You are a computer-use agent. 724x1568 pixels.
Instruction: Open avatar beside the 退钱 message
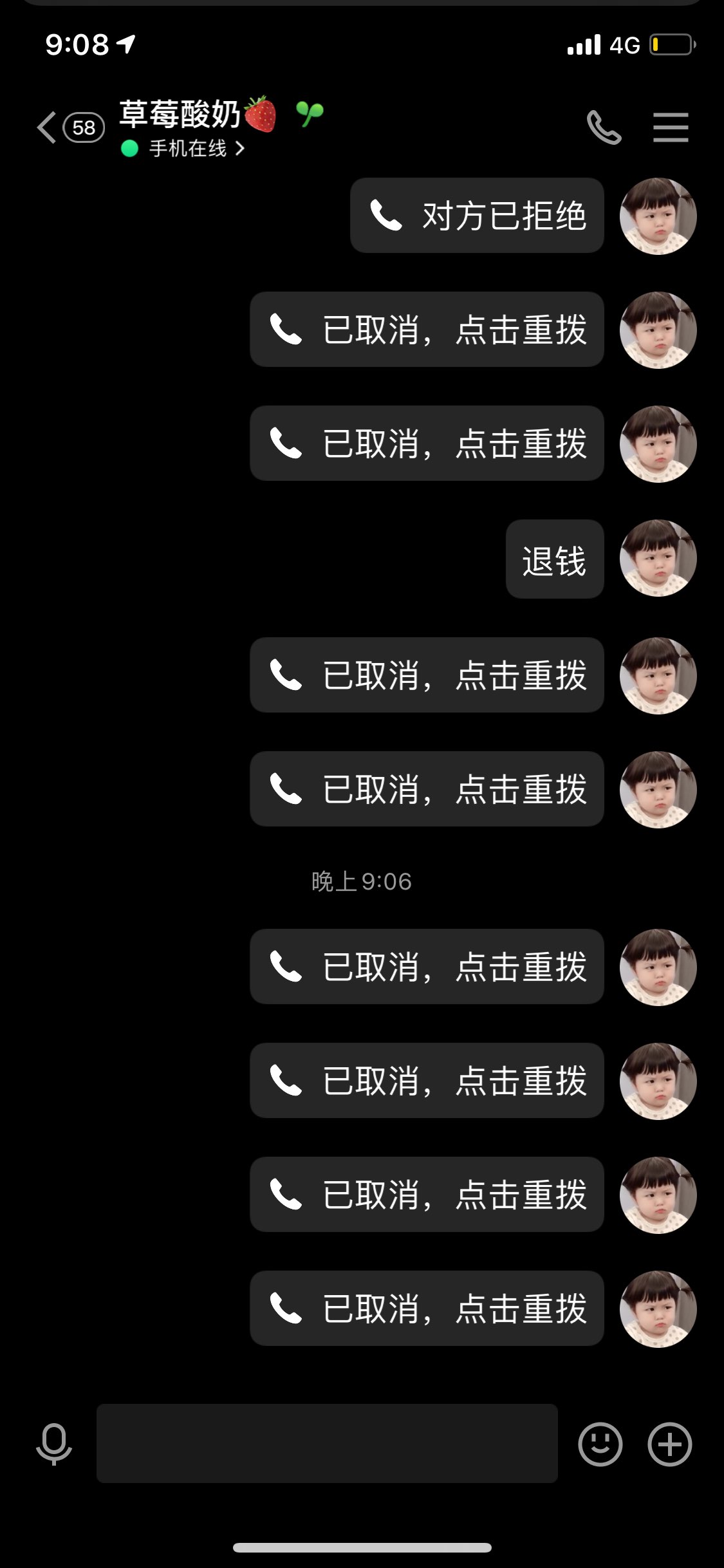click(x=658, y=558)
